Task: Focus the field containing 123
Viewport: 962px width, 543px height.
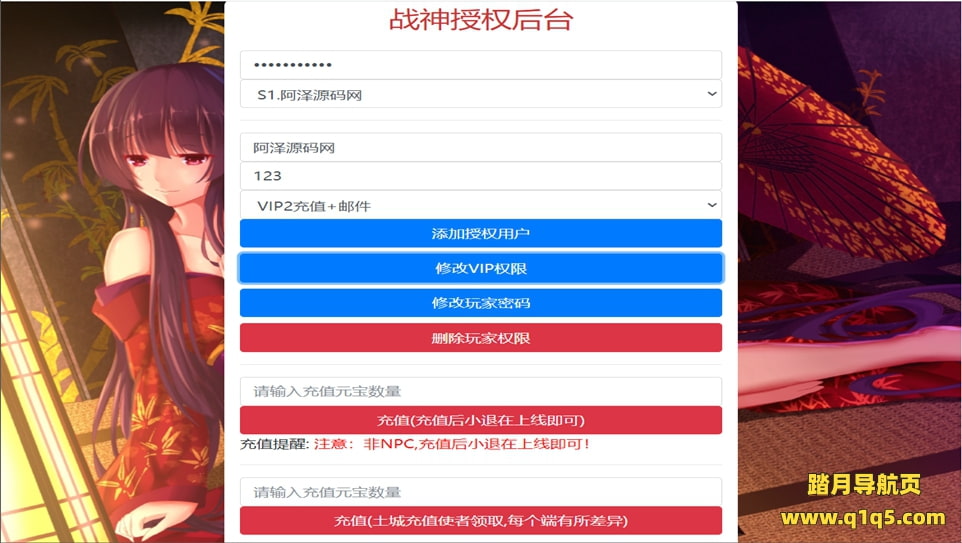Action: pos(480,176)
